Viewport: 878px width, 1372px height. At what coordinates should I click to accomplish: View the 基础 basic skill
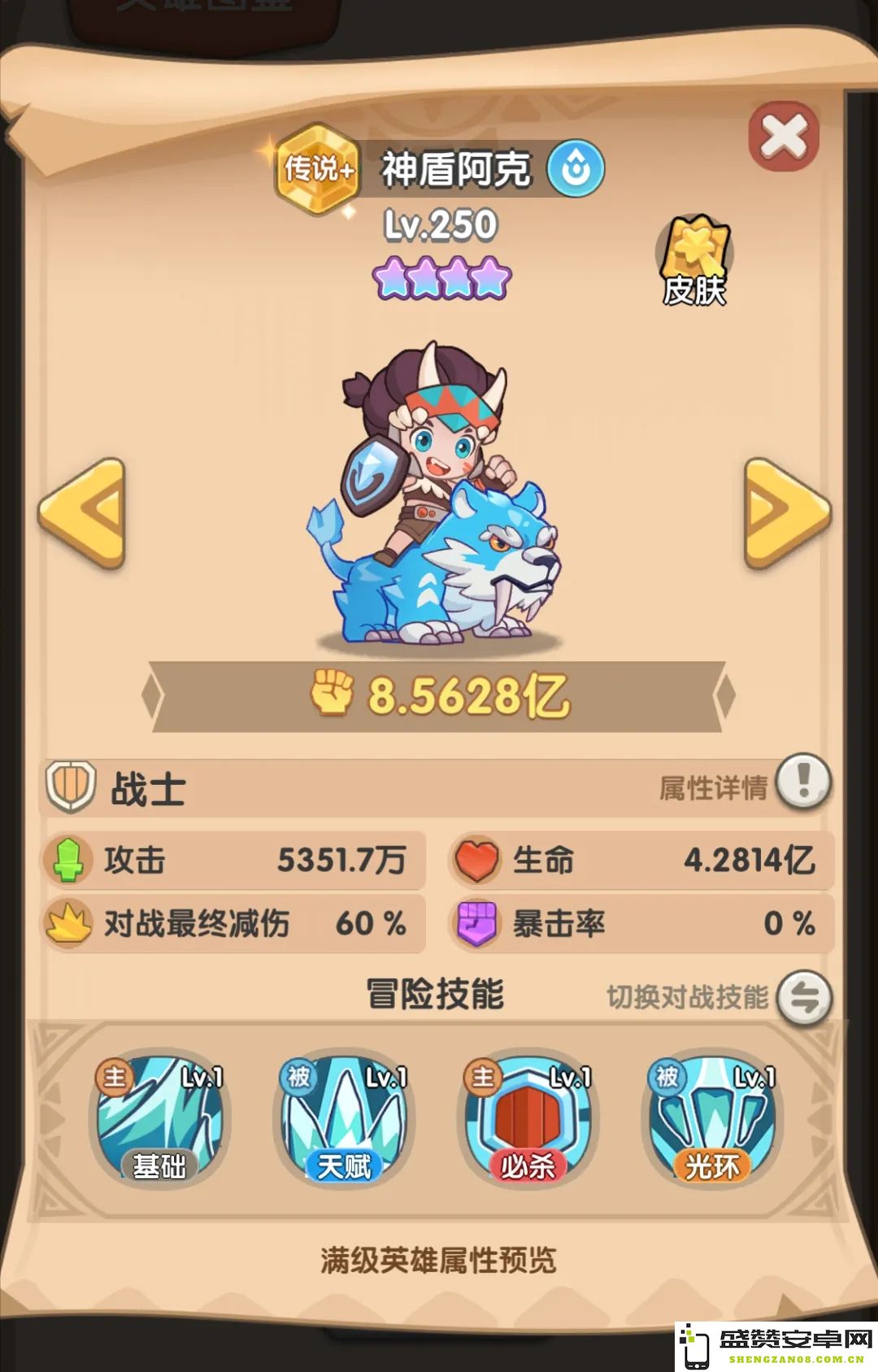click(159, 1119)
